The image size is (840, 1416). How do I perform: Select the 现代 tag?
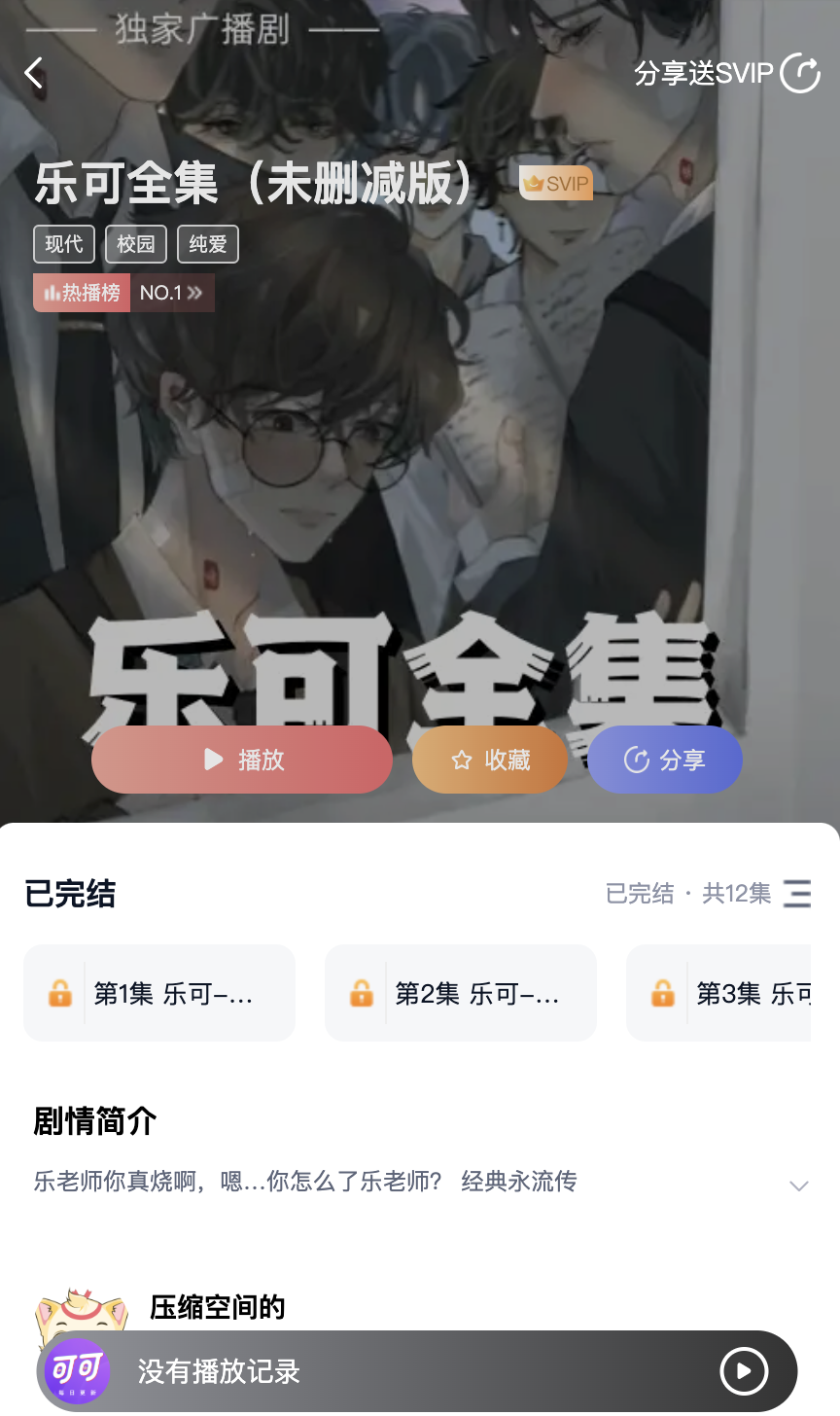point(64,244)
